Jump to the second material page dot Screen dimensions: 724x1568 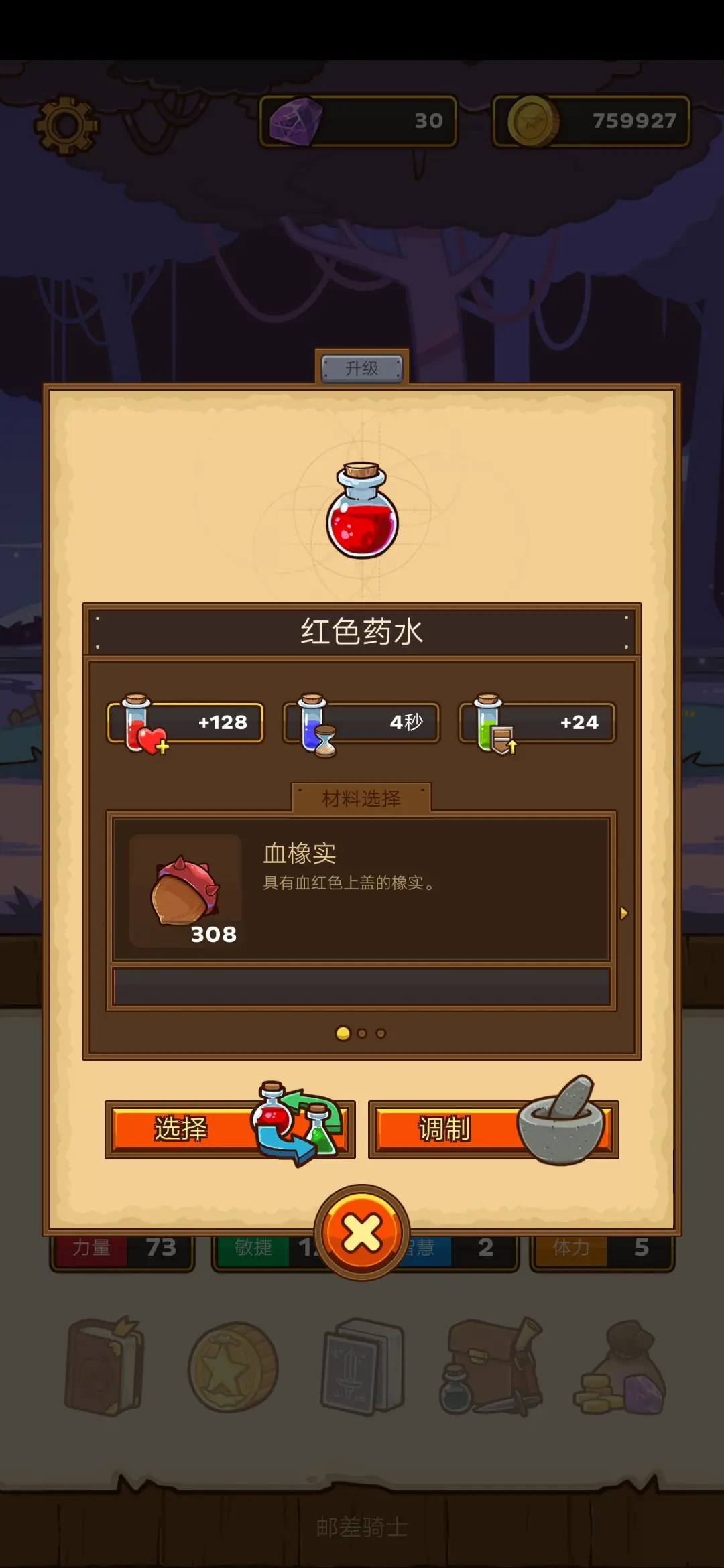pos(362,1033)
